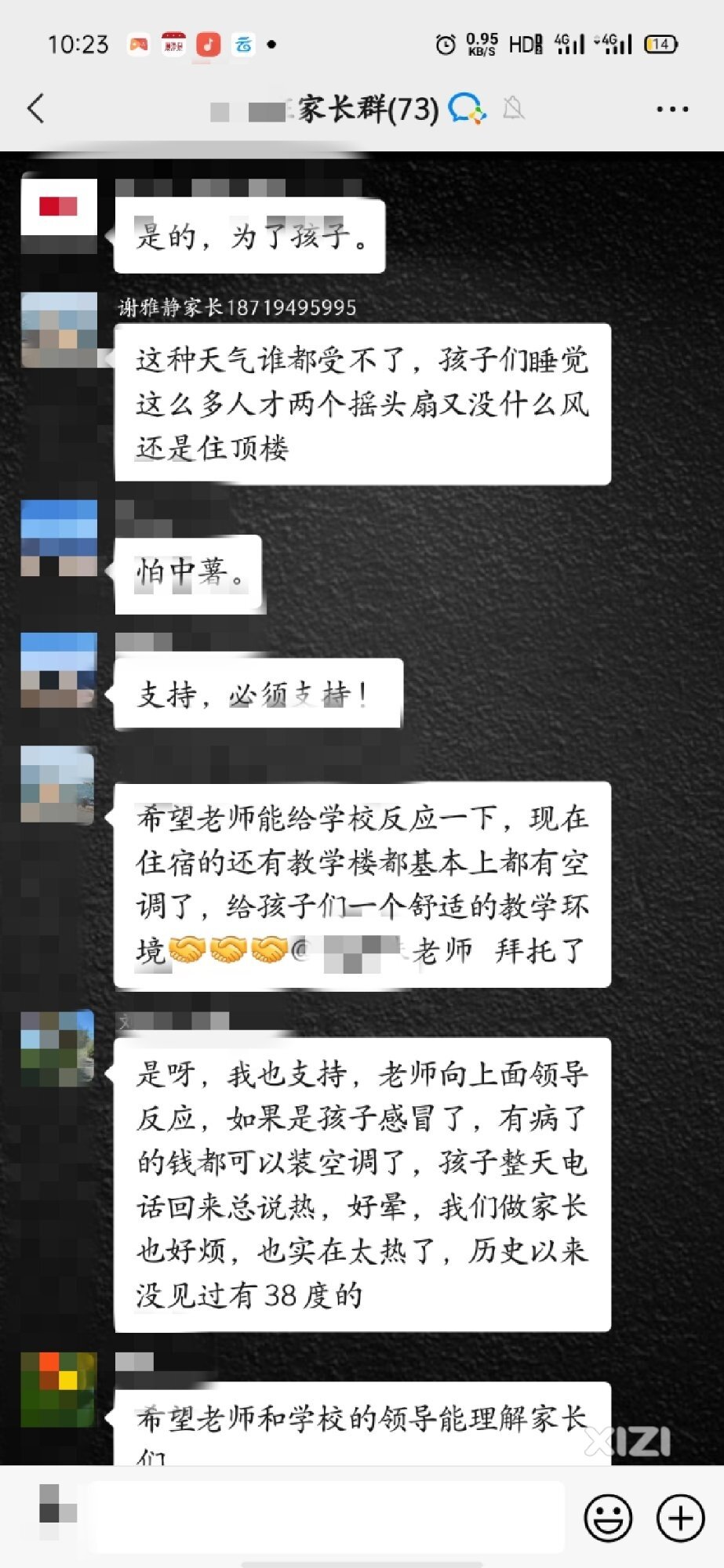The width and height of the screenshot is (724, 1568).
Task: Open avatar beside "是的，为了孩子。" message
Action: 59,209
